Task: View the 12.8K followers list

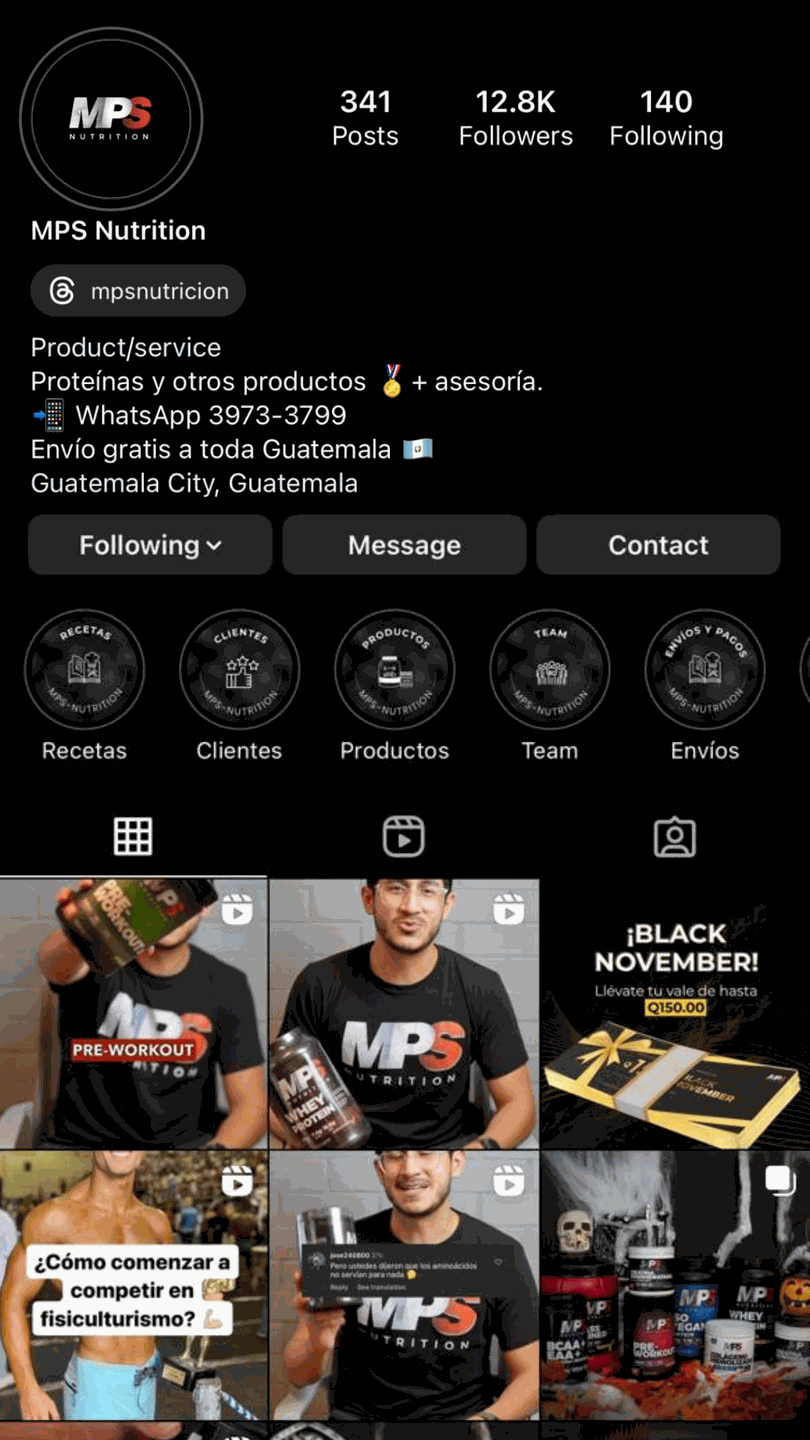Action: [x=515, y=118]
